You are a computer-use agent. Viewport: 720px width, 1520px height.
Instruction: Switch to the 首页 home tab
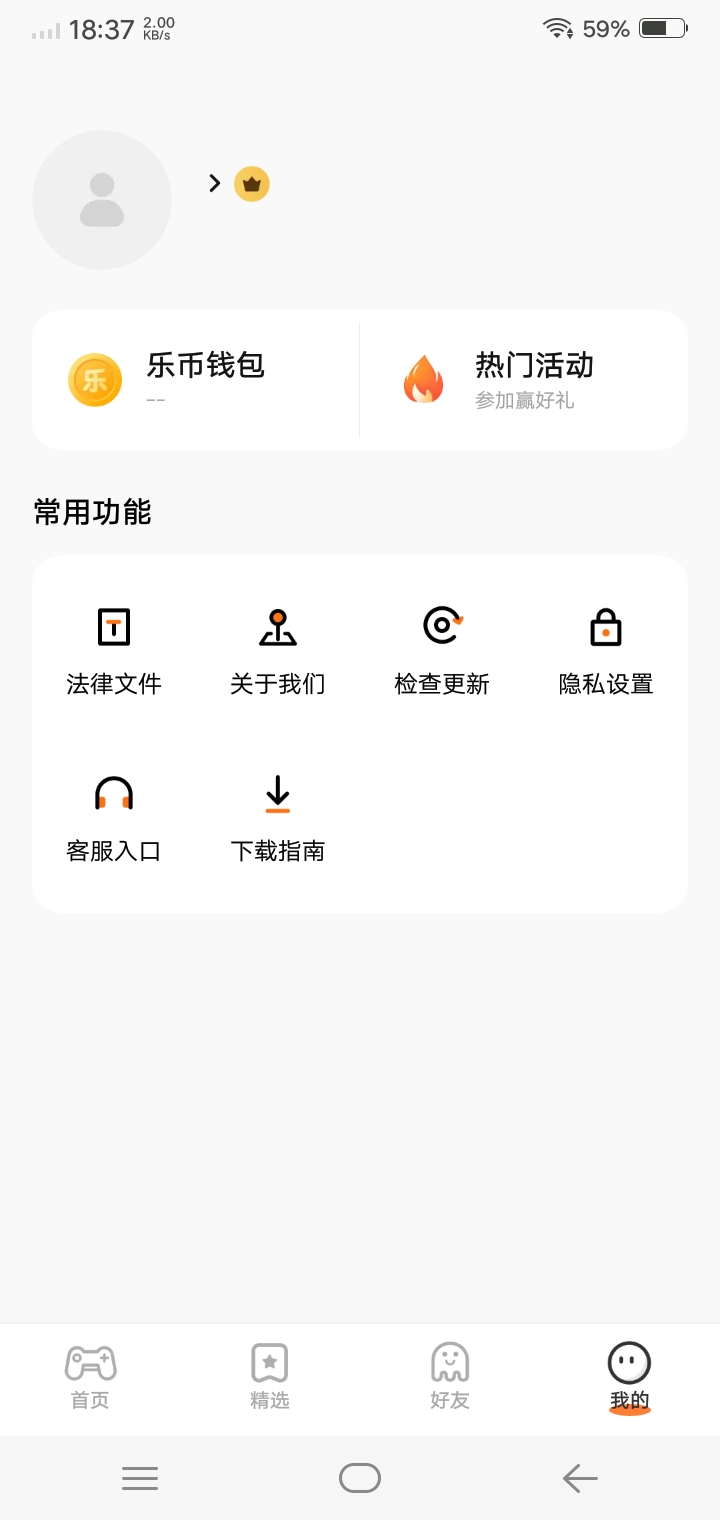click(90, 1377)
